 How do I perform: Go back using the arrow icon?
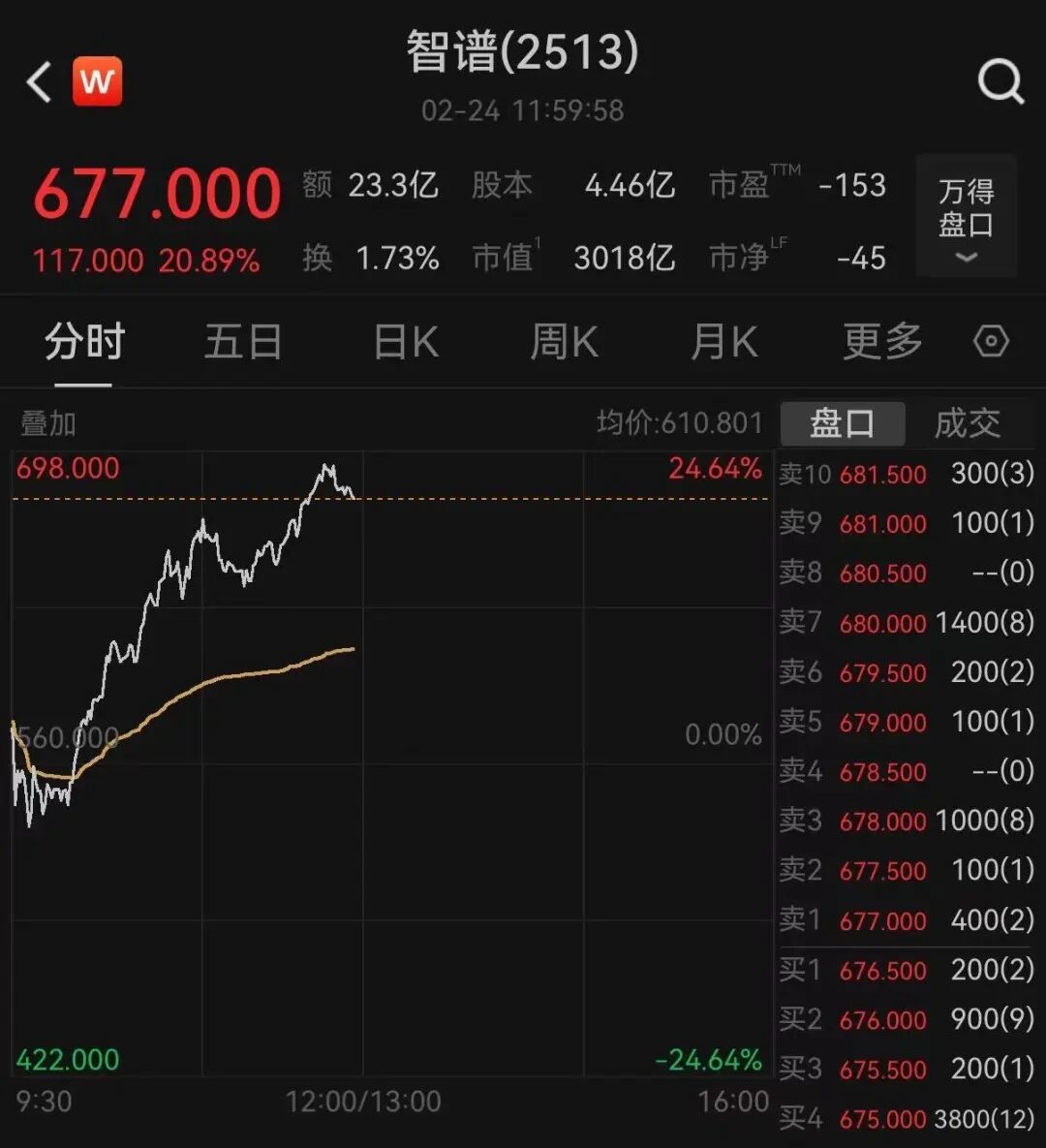39,82
